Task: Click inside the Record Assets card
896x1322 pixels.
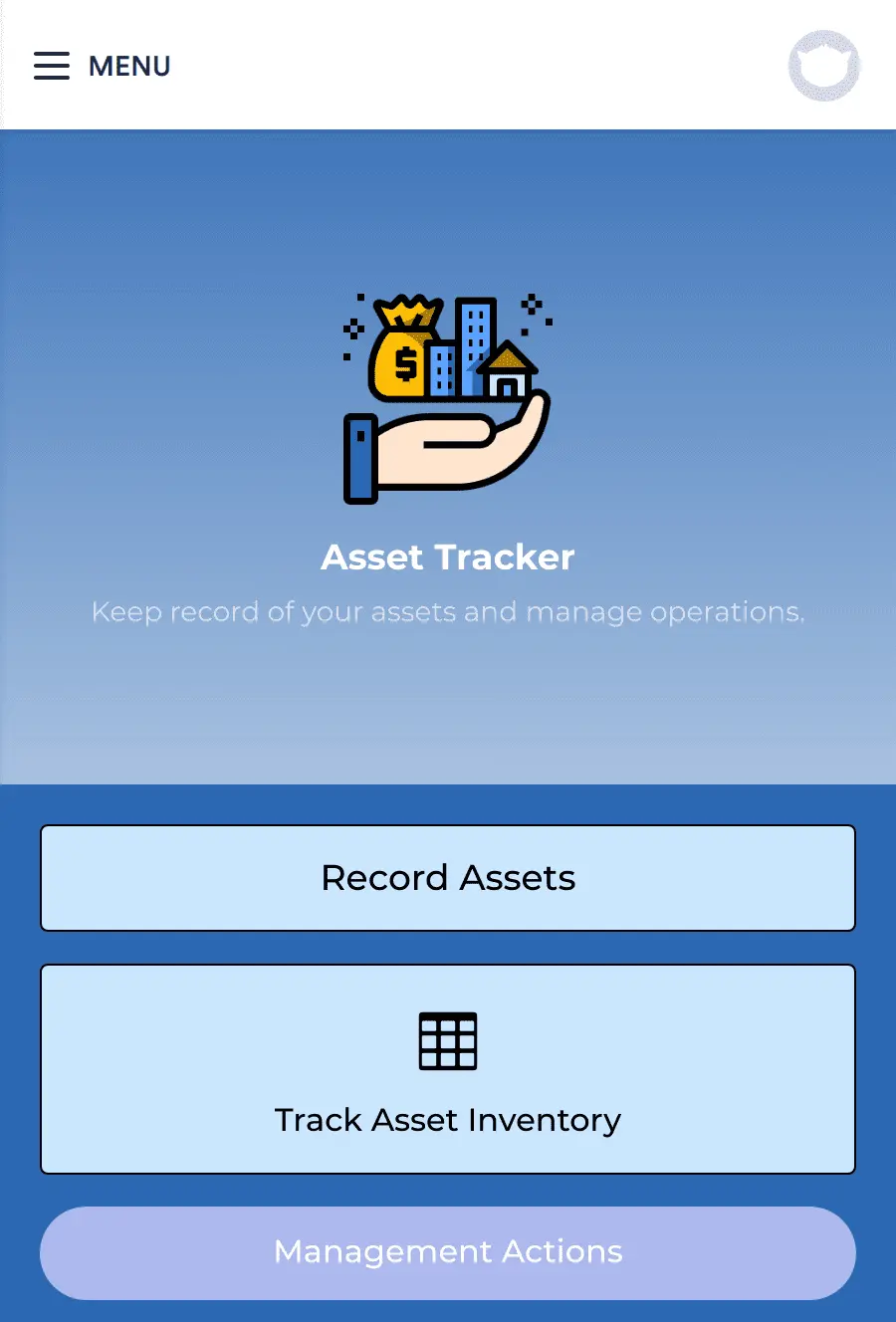Action: tap(447, 877)
